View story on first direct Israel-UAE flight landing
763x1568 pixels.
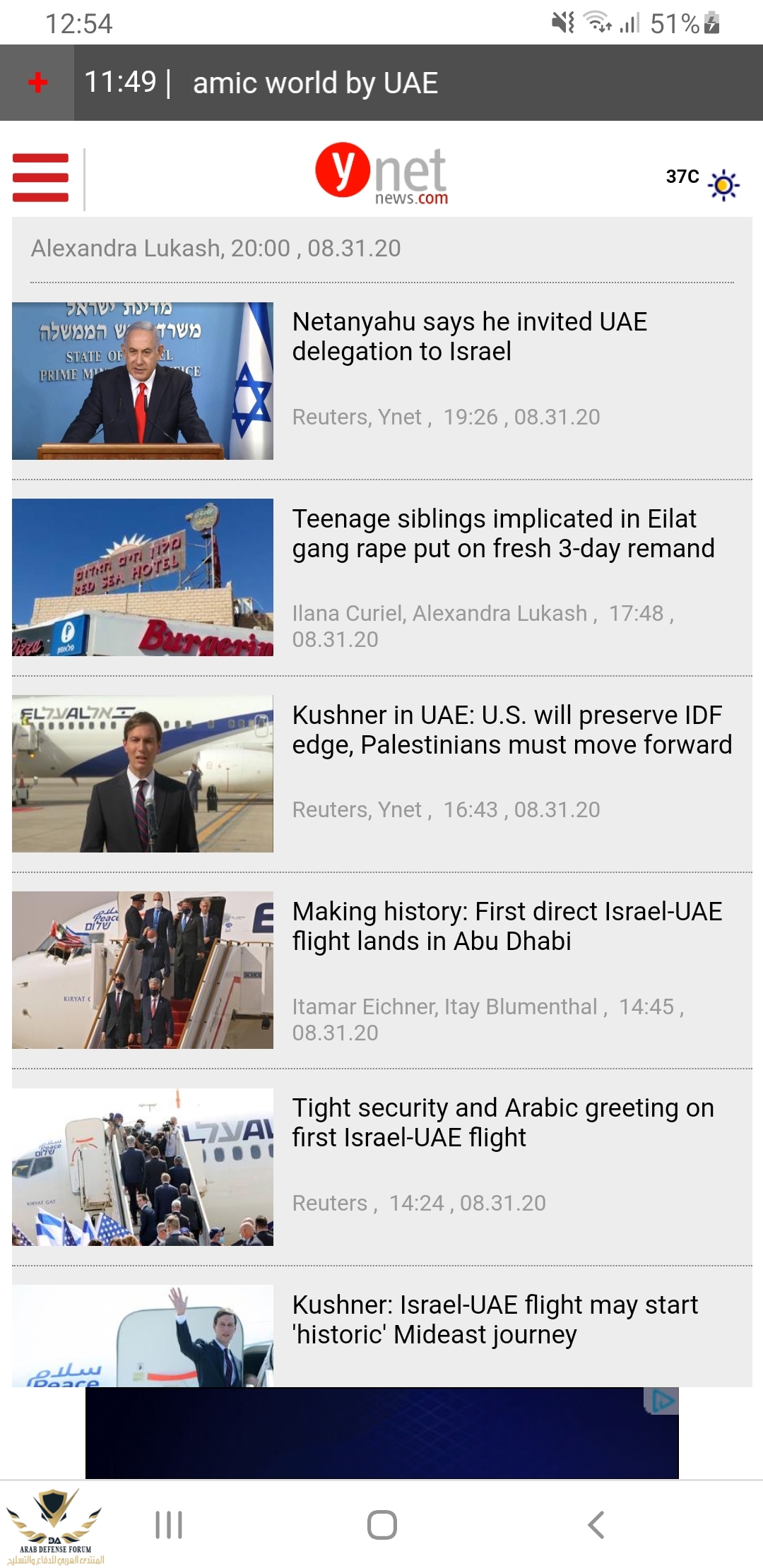coord(507,927)
